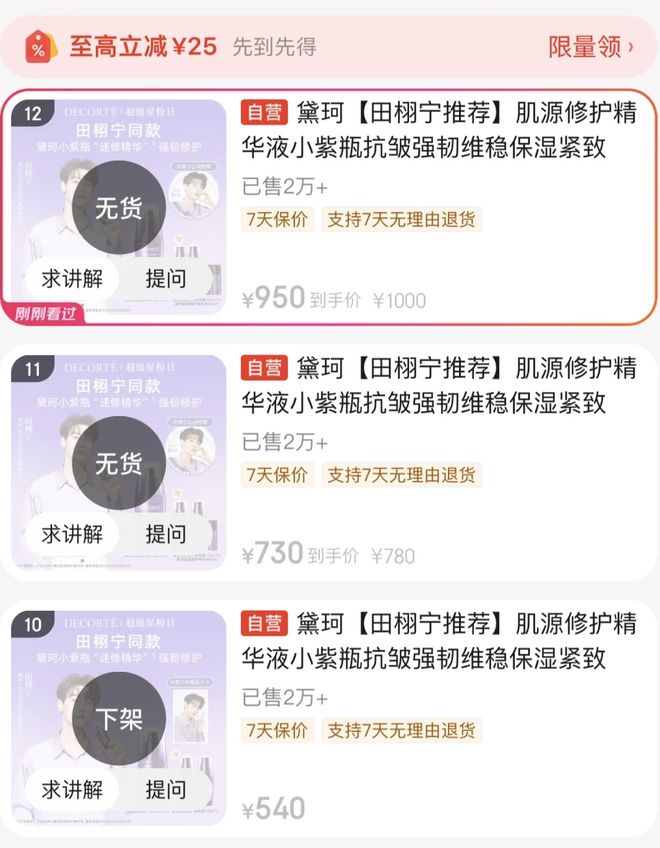Claim the limited ¥25 discount coupon
This screenshot has height=848, width=660.
pyautogui.click(x=590, y=46)
